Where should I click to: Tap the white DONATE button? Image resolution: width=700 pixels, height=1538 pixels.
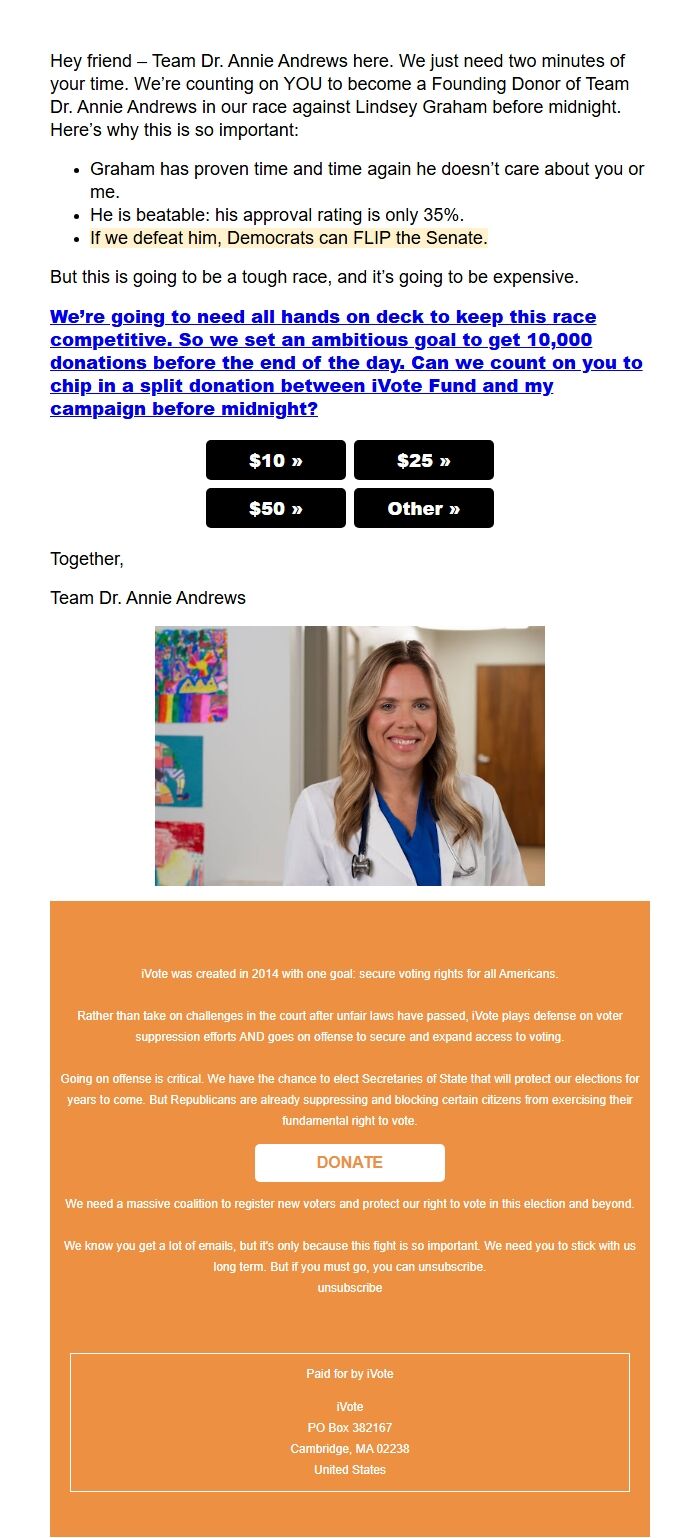349,1163
